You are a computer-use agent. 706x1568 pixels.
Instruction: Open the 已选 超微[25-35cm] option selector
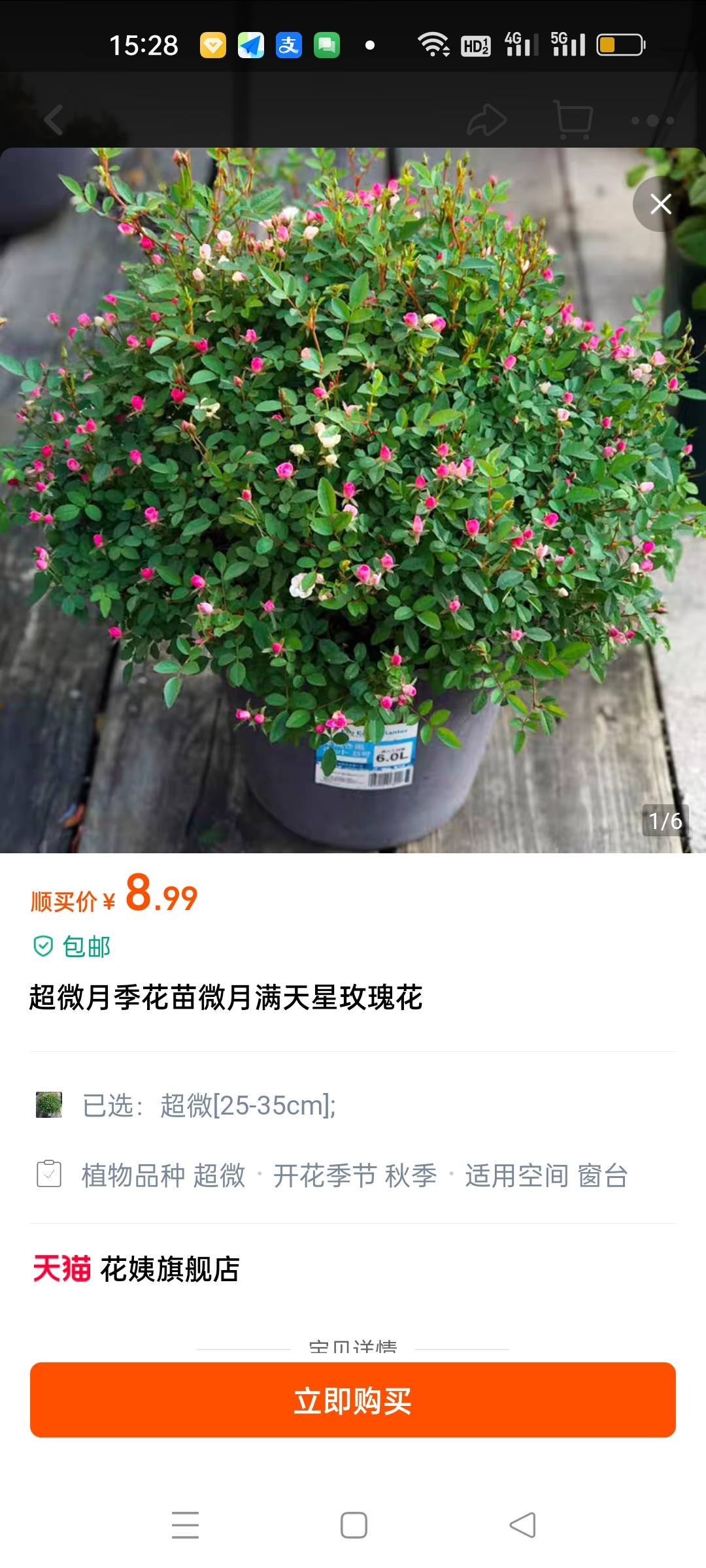tap(209, 1105)
